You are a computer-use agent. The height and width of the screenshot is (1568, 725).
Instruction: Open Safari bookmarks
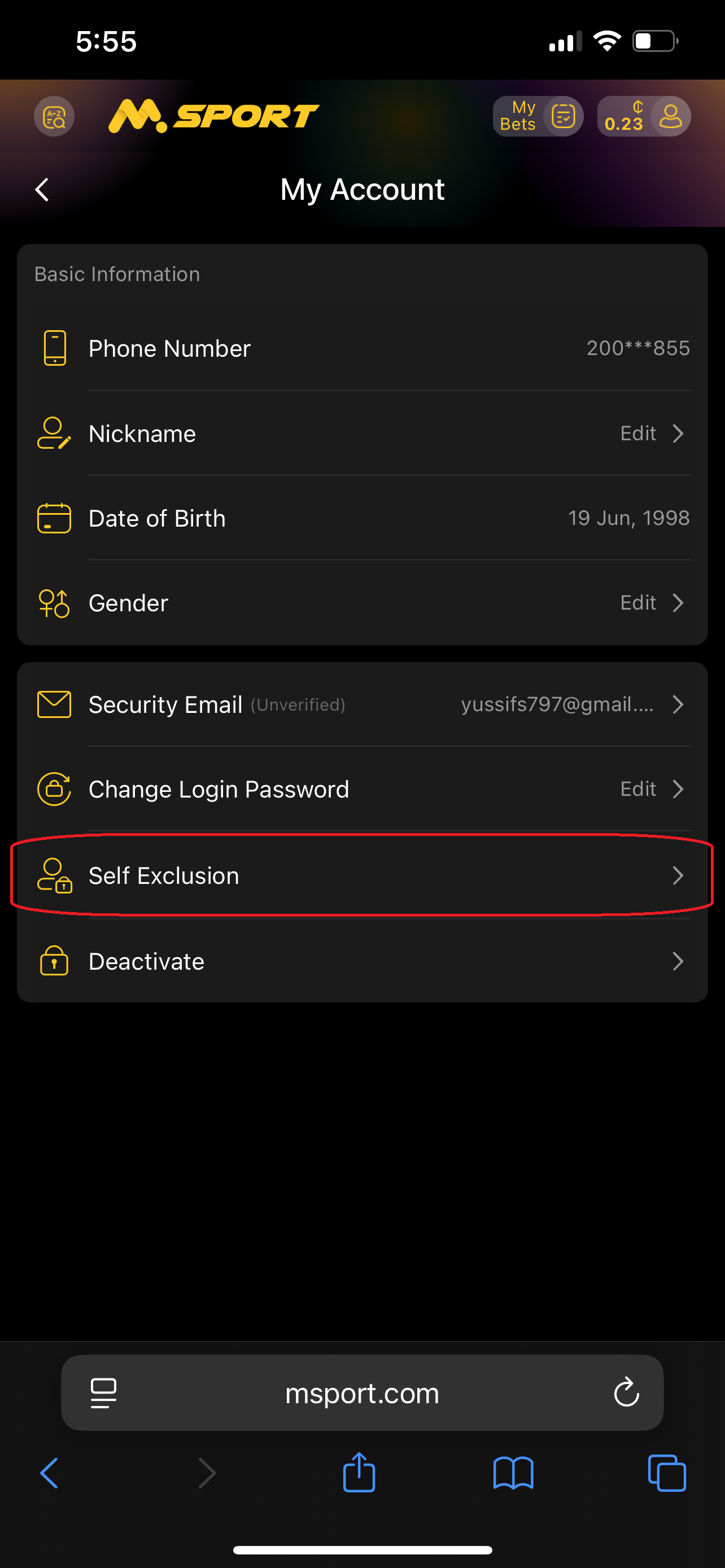[513, 1473]
